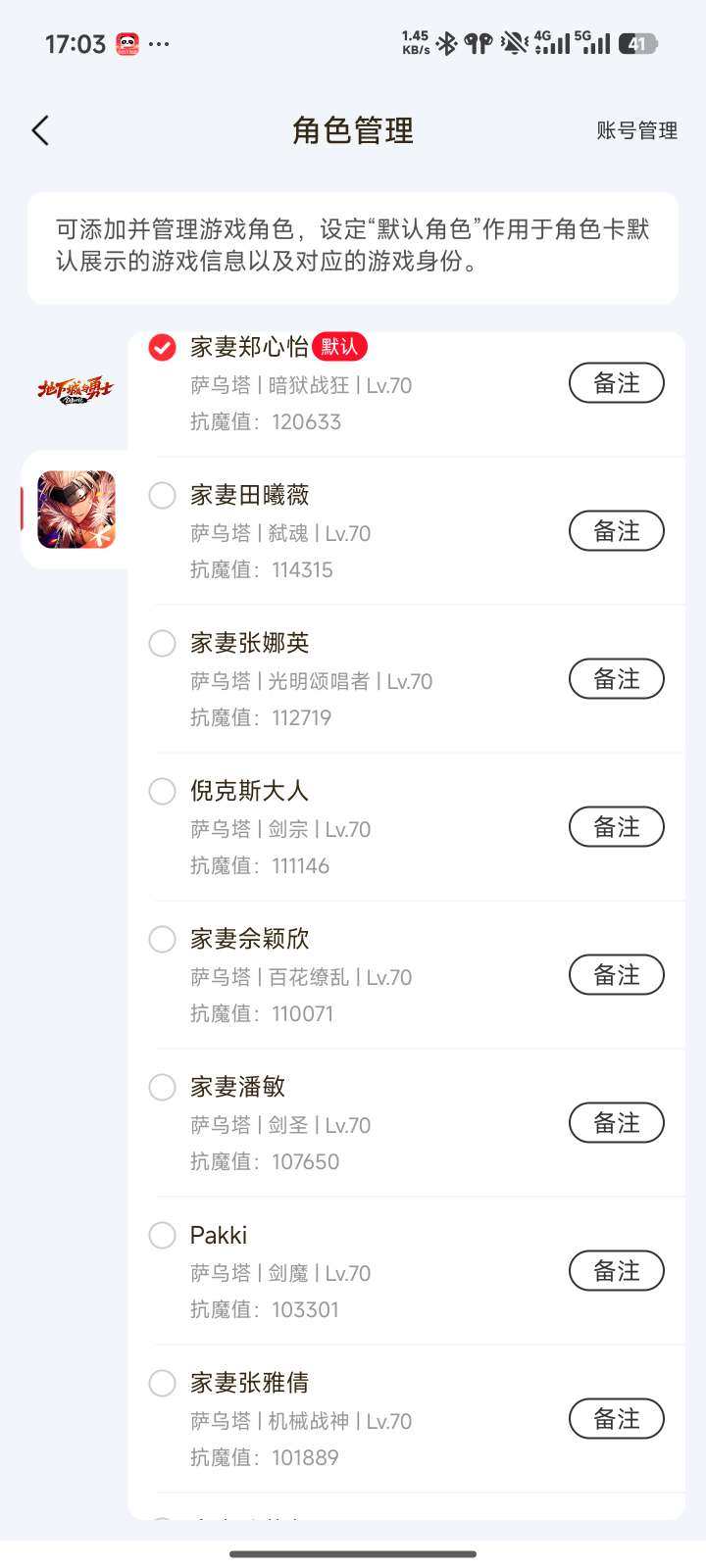Open 备注 for 倪克斯大人

pos(616,826)
